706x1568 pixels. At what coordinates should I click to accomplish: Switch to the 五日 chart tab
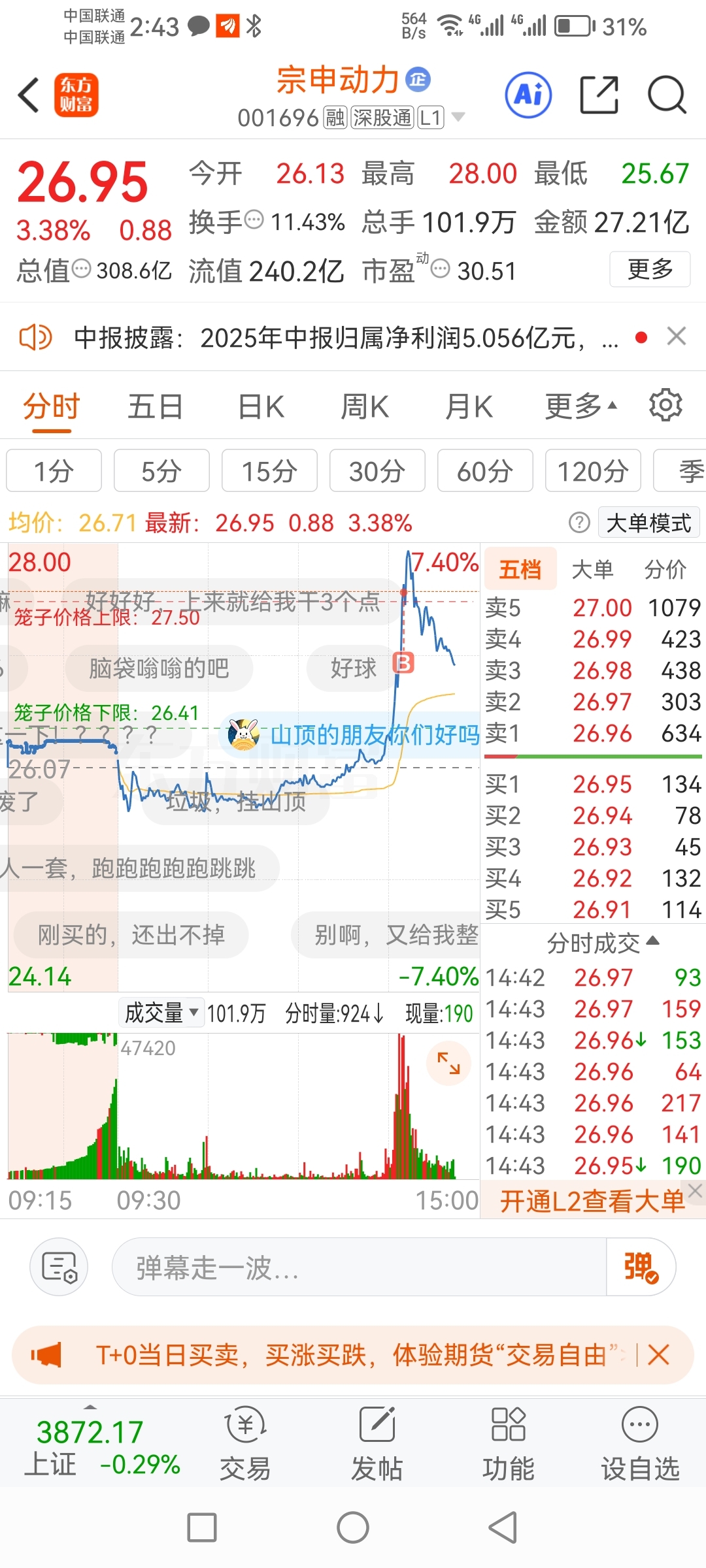click(155, 406)
